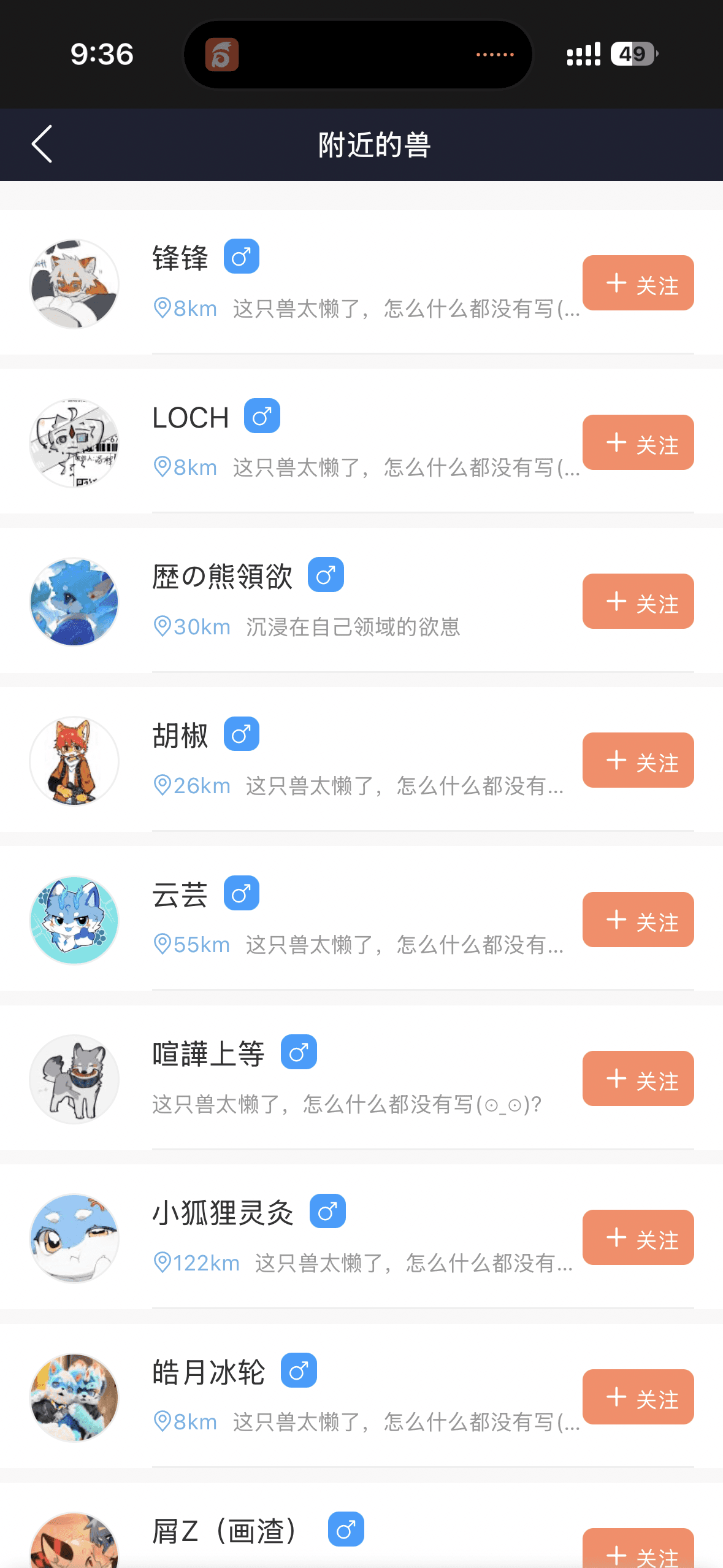Follow 胡椒 via 关注
723x1568 pixels.
[638, 761]
